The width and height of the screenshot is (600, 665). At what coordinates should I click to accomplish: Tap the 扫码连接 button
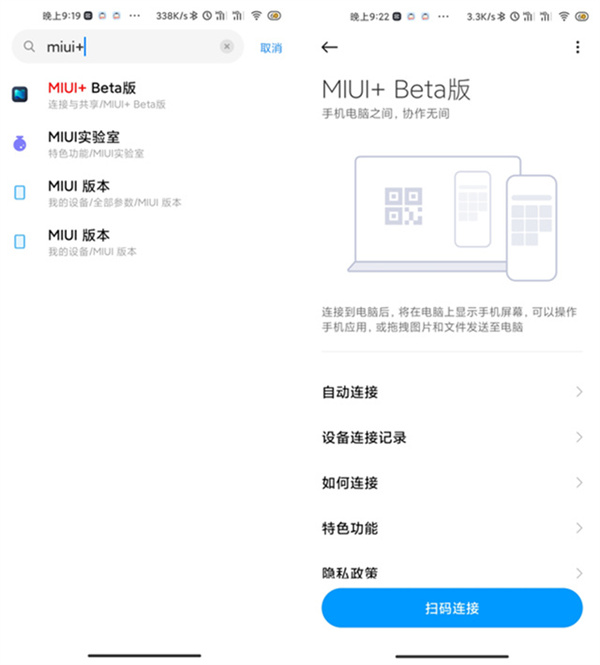click(451, 608)
